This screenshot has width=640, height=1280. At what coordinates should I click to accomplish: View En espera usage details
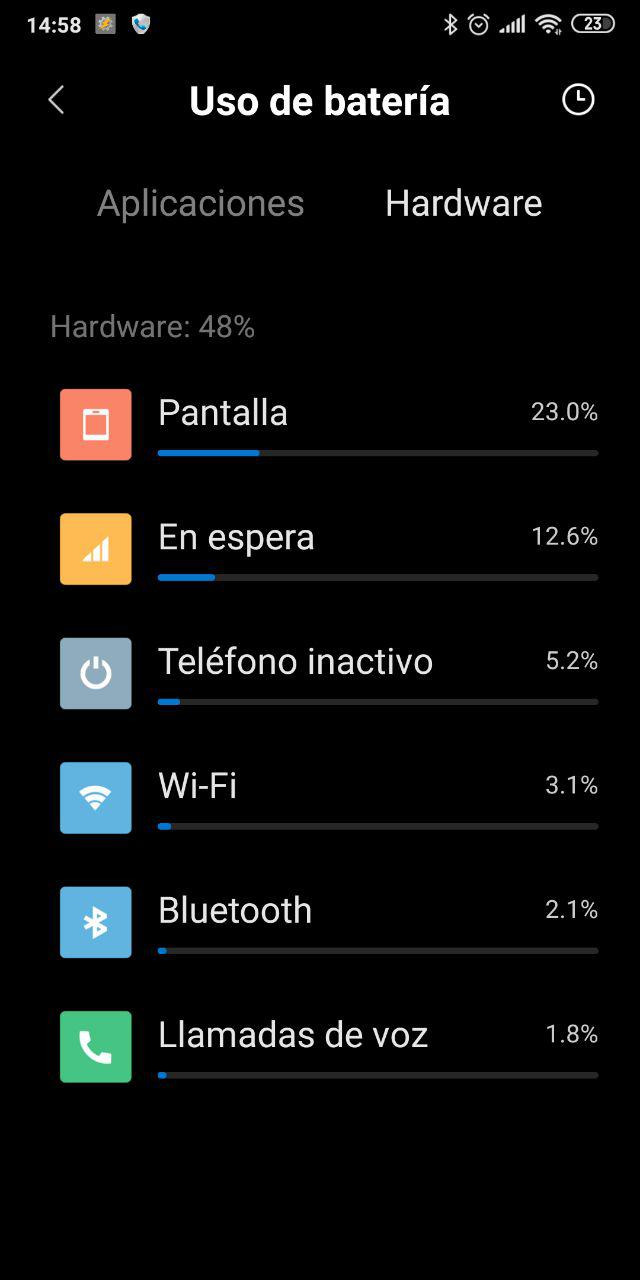(328, 549)
